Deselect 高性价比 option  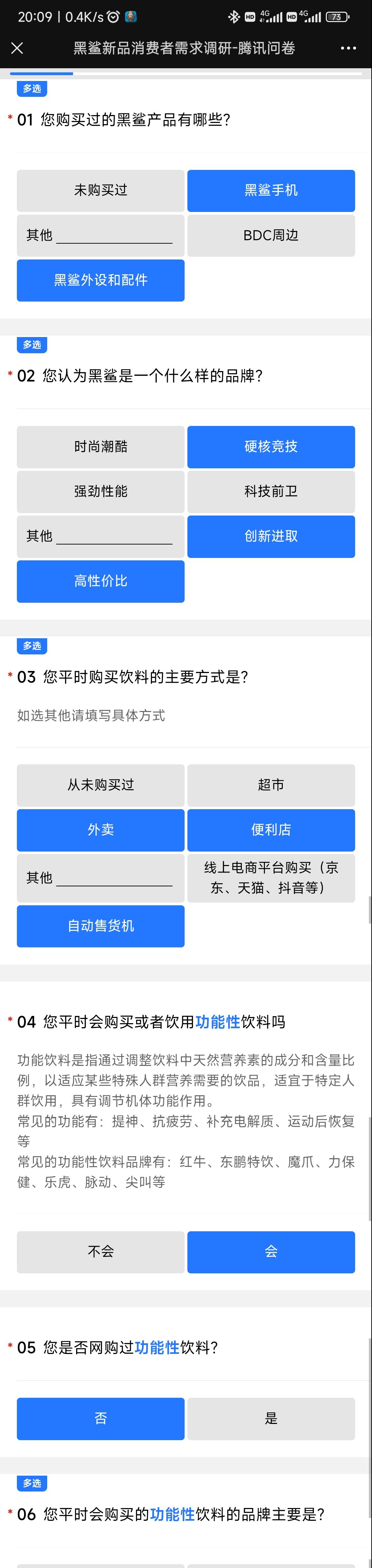(101, 581)
